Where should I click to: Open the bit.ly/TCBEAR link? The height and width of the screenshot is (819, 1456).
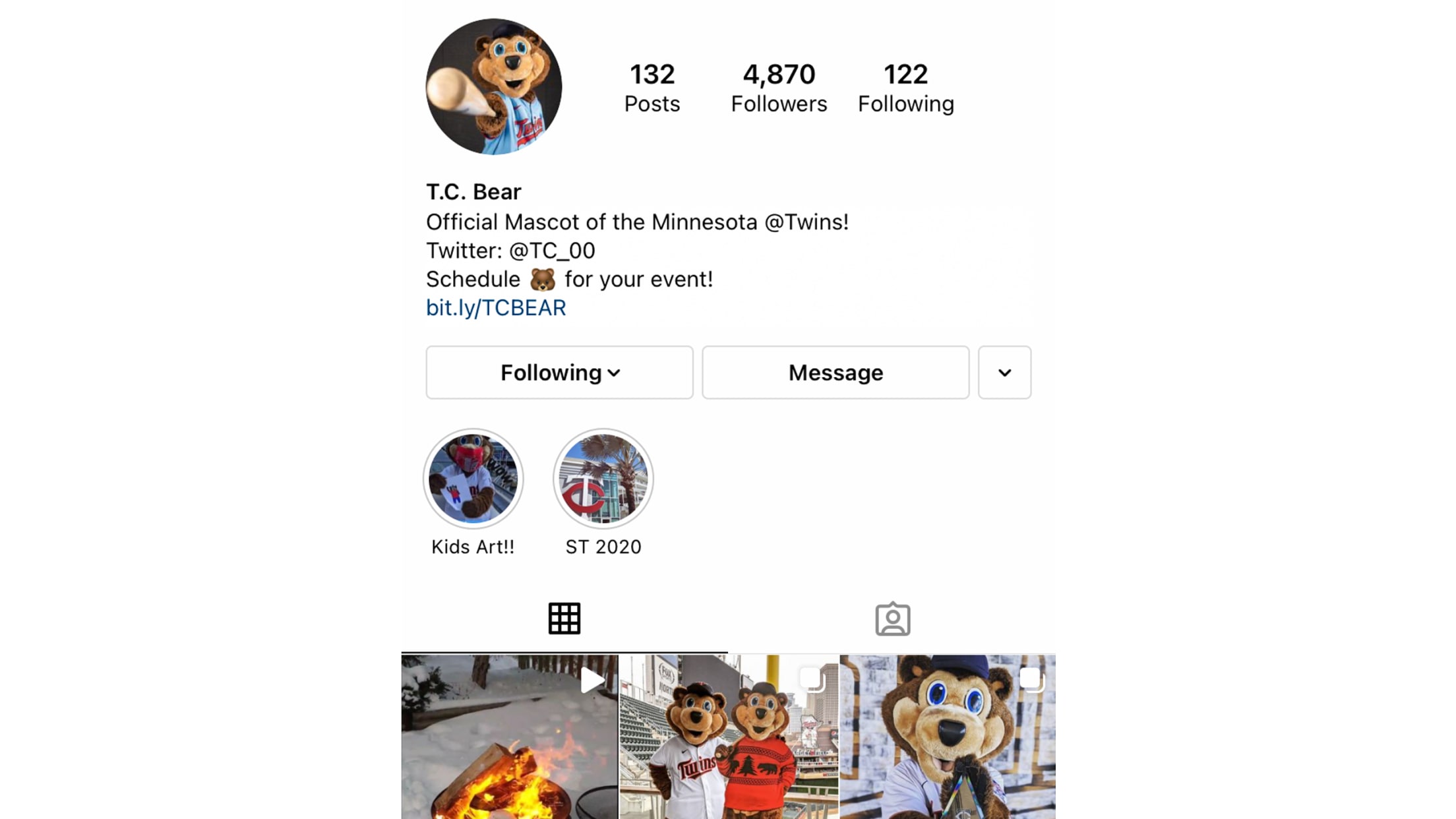point(496,308)
